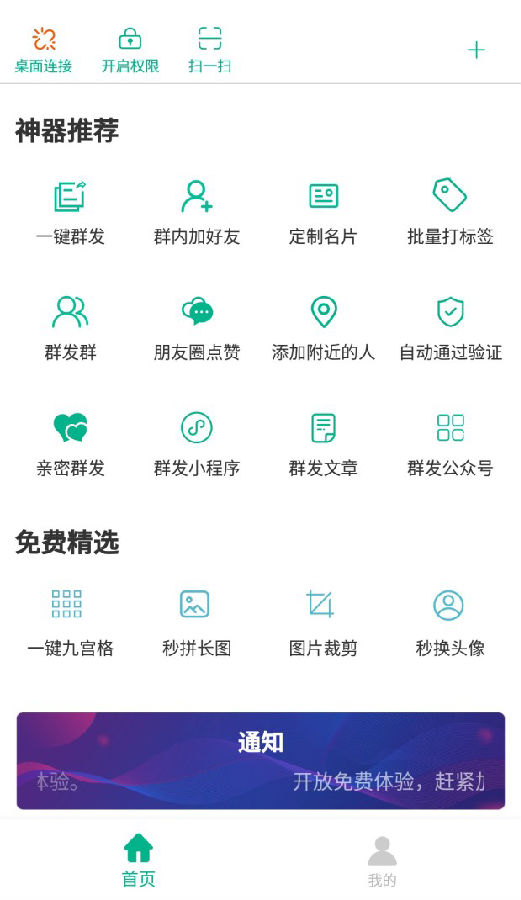Open 秒换头像

450,623
